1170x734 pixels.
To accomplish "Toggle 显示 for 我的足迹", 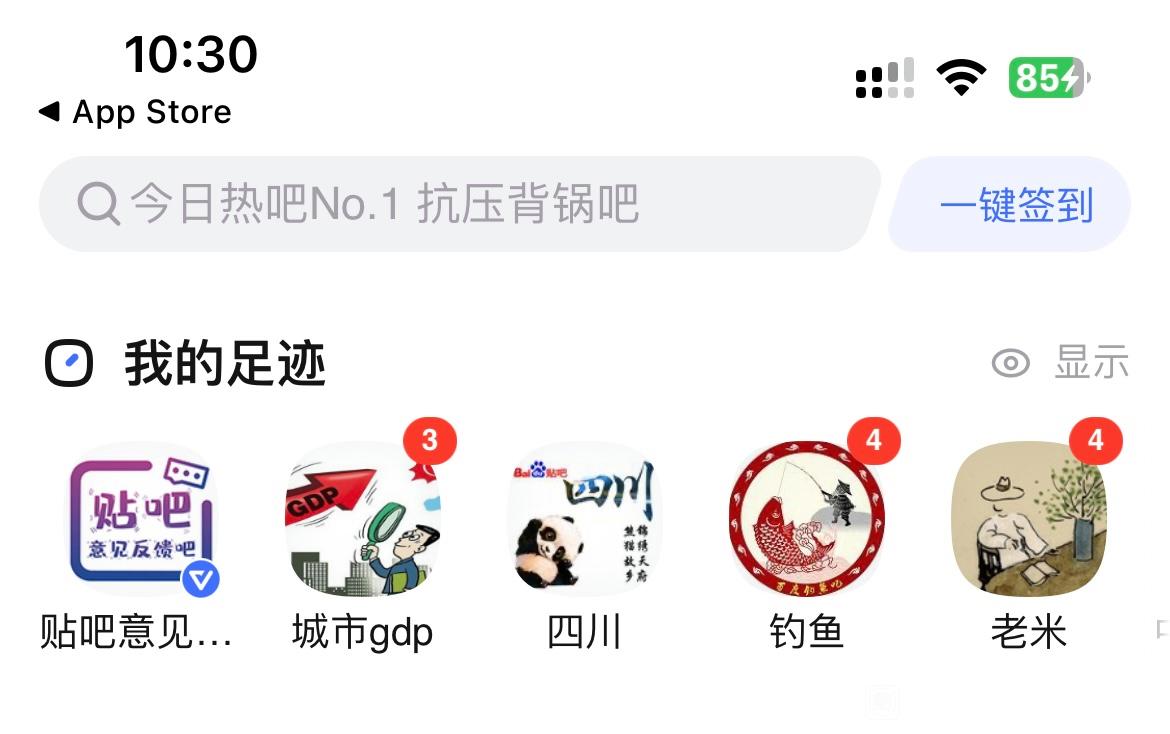I will pos(1061,363).
